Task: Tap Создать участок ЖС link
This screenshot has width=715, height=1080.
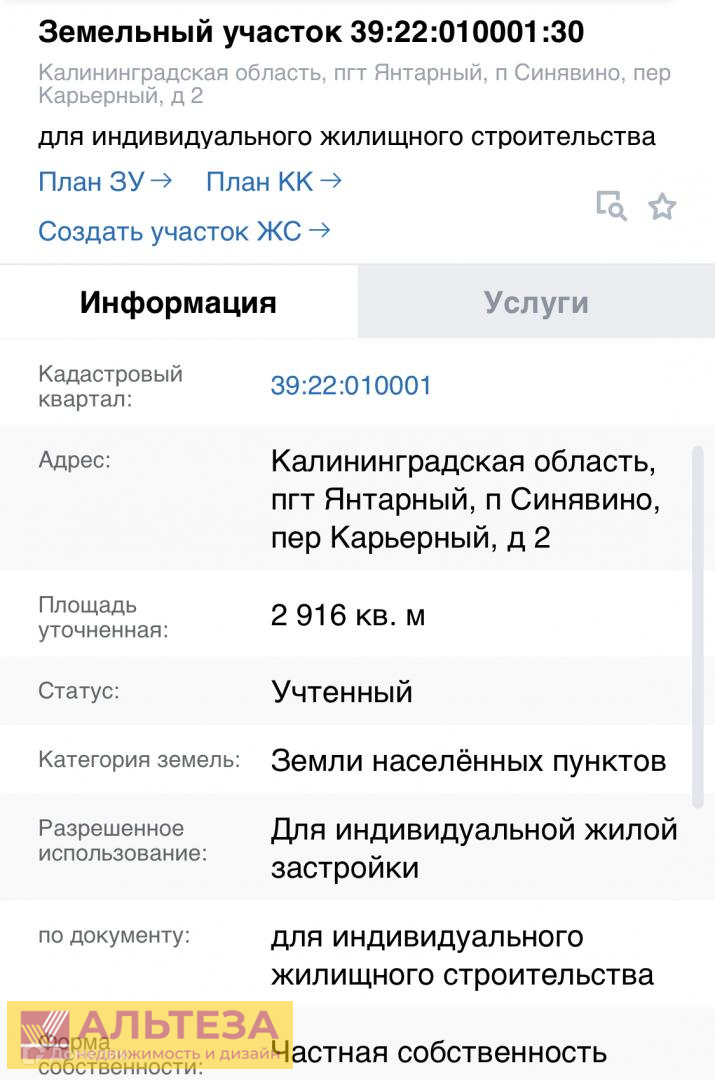Action: point(184,231)
